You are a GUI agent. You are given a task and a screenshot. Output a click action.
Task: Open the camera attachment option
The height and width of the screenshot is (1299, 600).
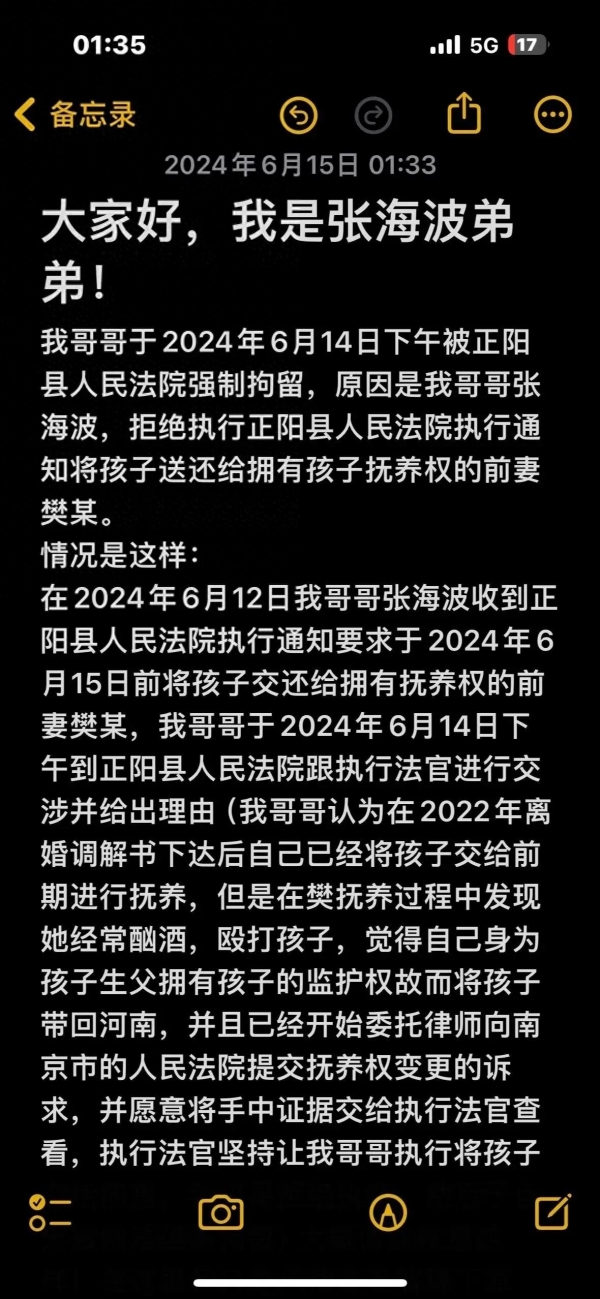point(221,1212)
